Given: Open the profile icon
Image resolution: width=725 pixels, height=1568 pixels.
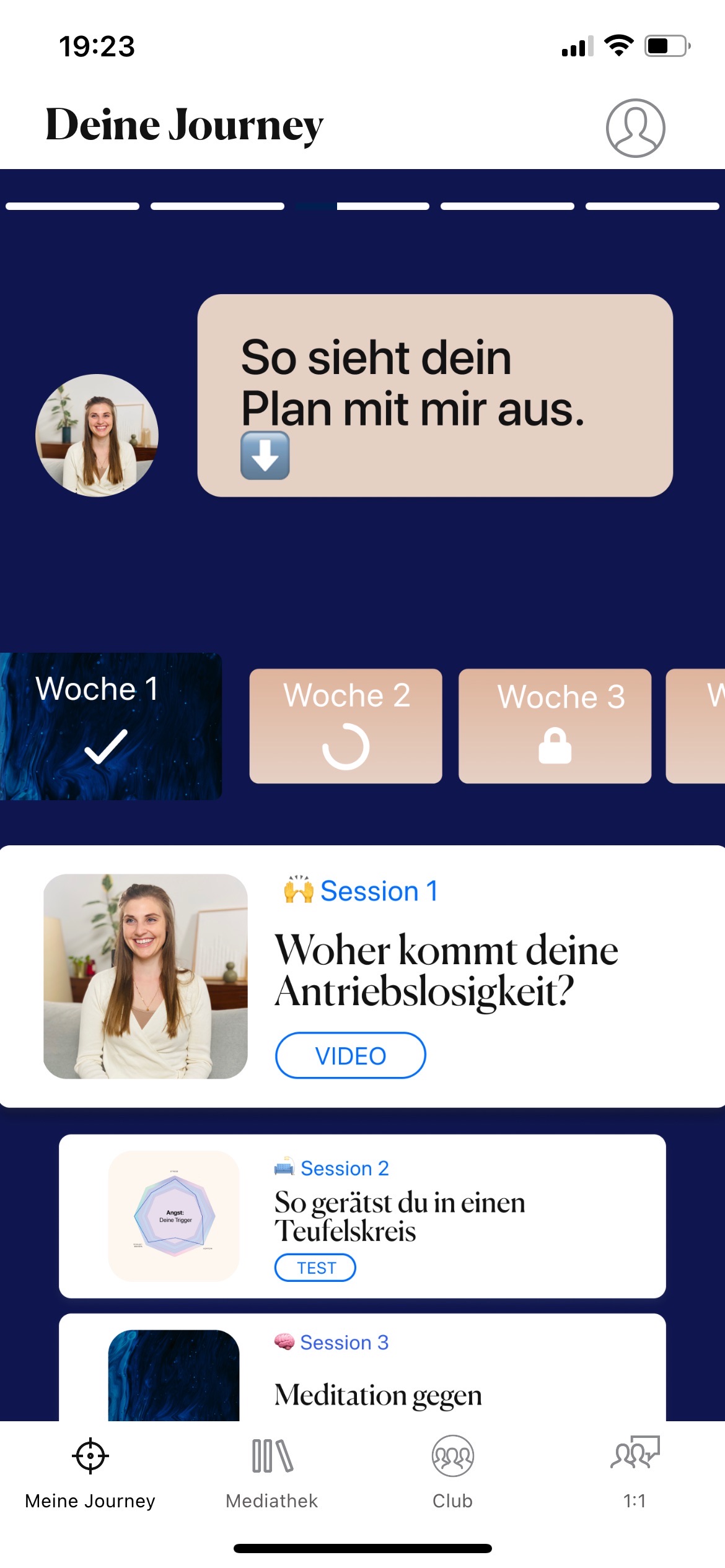Looking at the screenshot, I should click(x=635, y=128).
